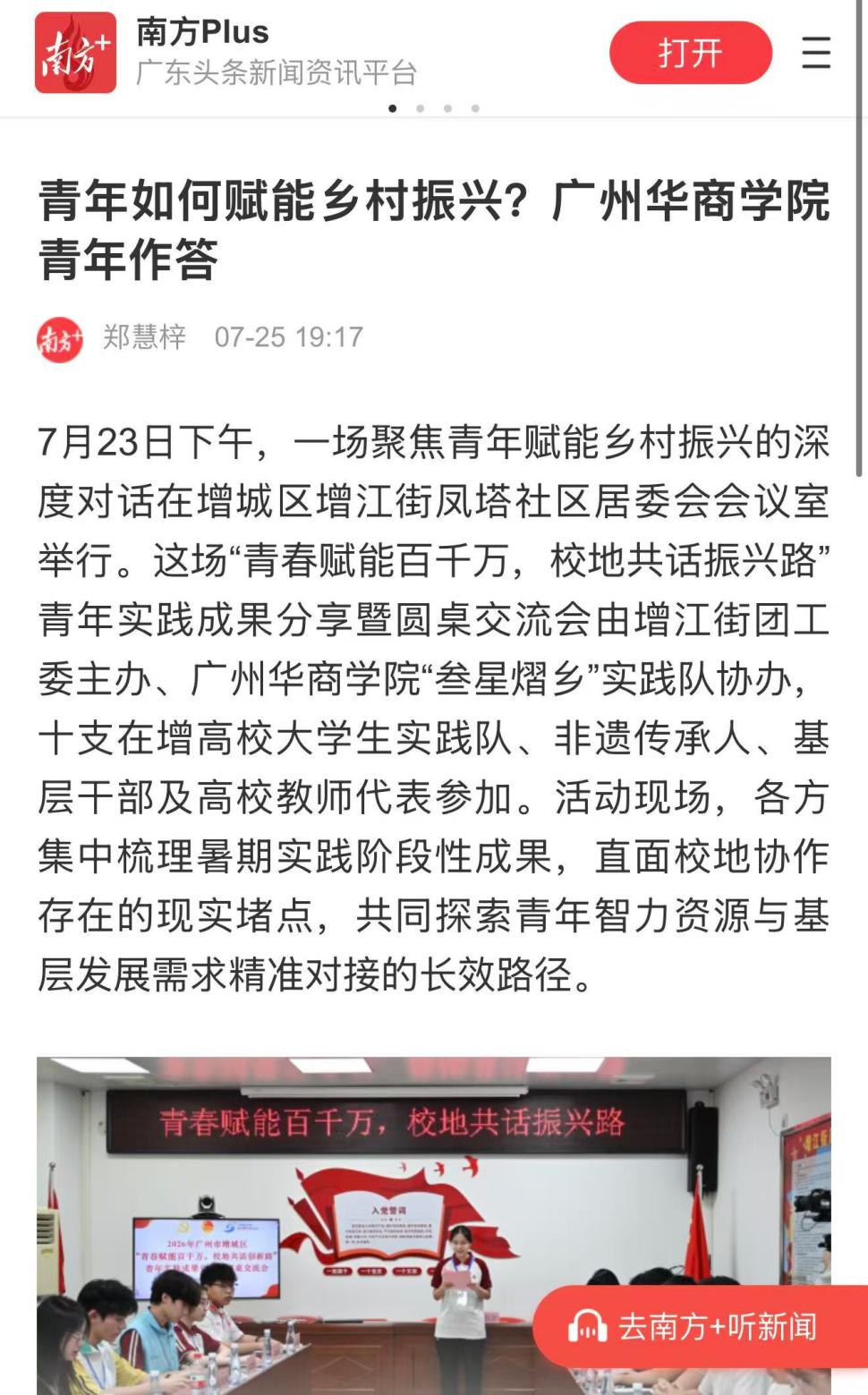The height and width of the screenshot is (1395, 868).
Task: Open author 郑慧梓 profile
Action: [144, 336]
